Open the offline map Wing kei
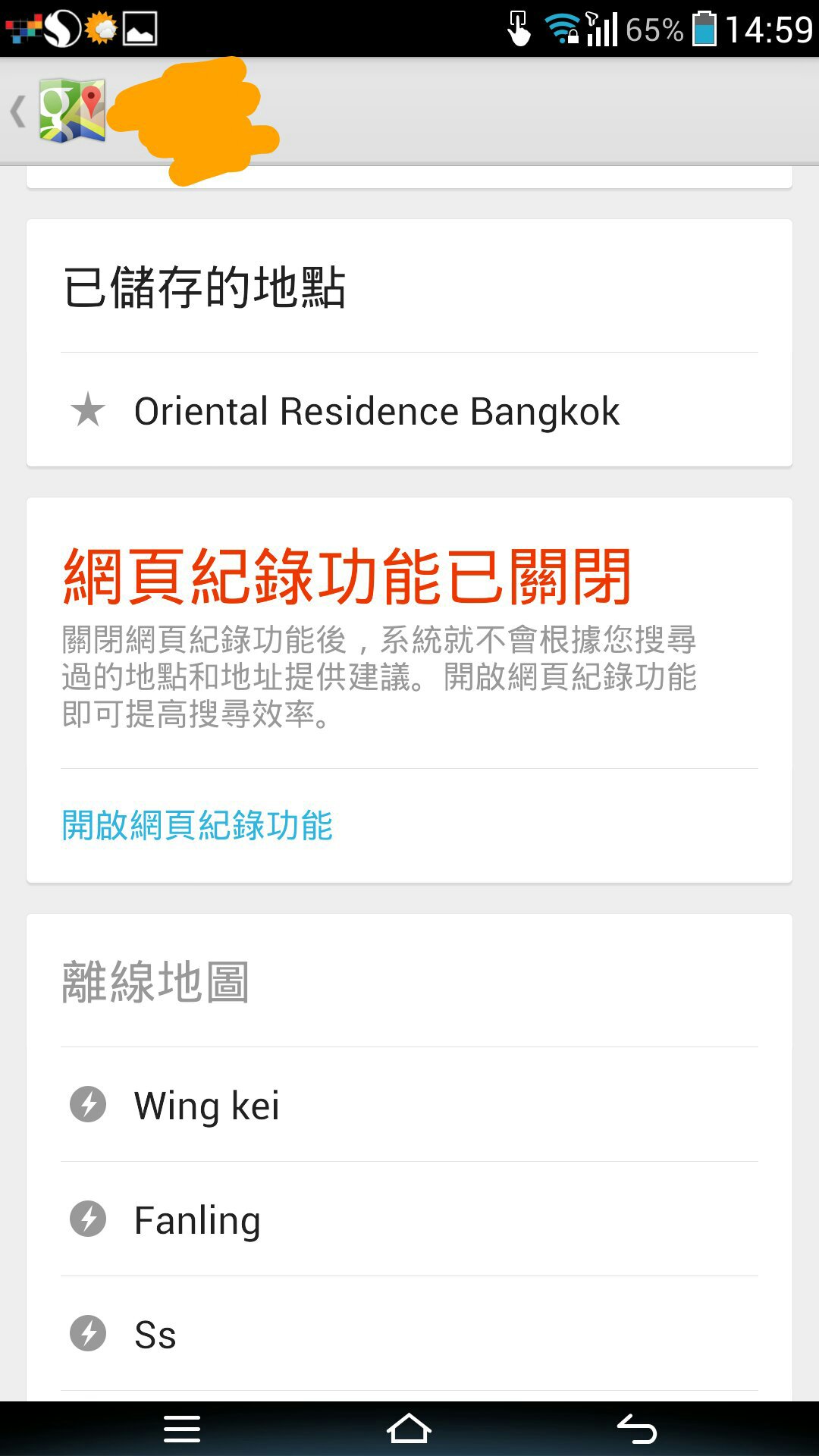Image resolution: width=819 pixels, height=1456 pixels. click(409, 1105)
